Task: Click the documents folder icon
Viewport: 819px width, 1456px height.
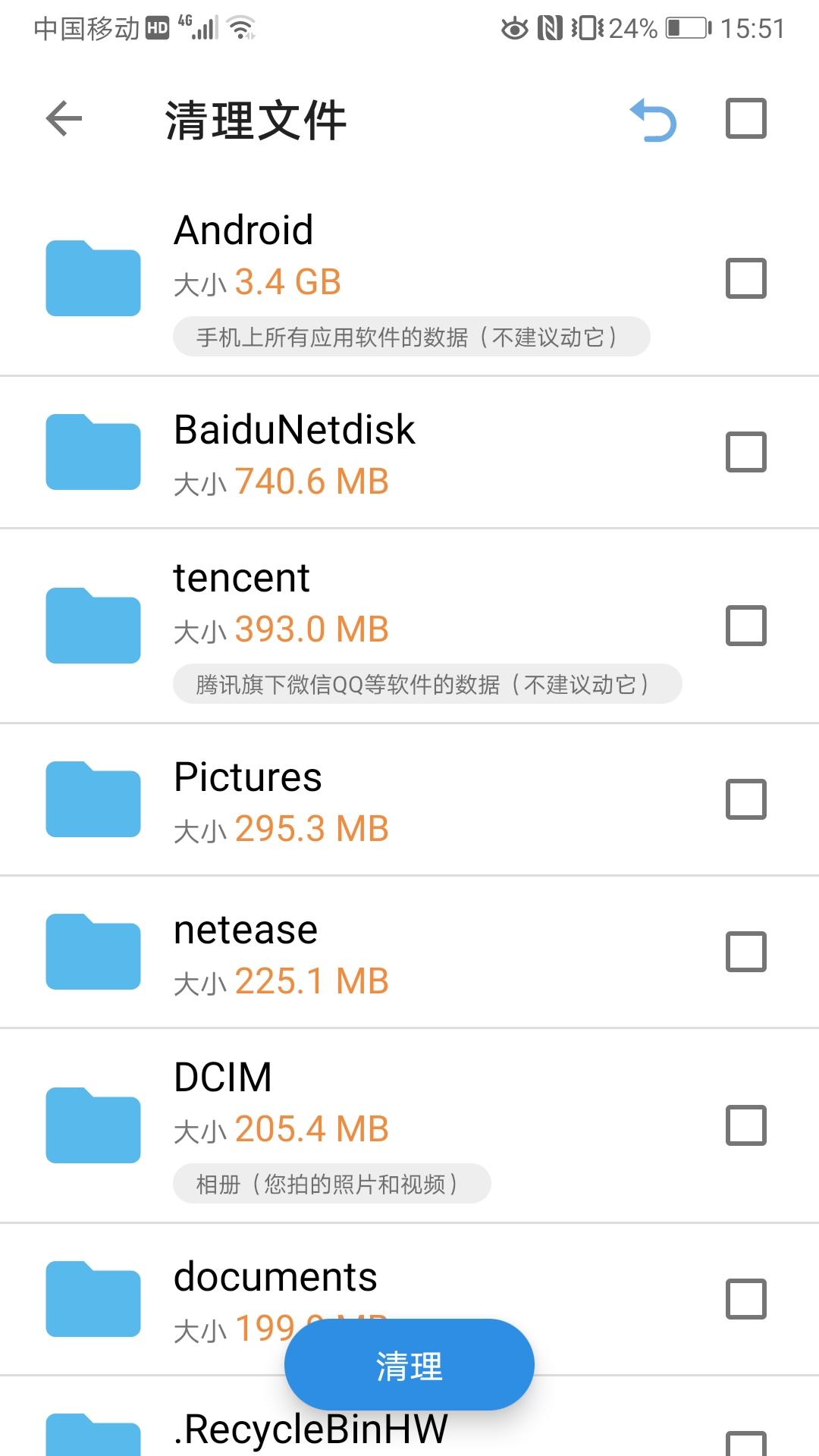Action: click(93, 1300)
